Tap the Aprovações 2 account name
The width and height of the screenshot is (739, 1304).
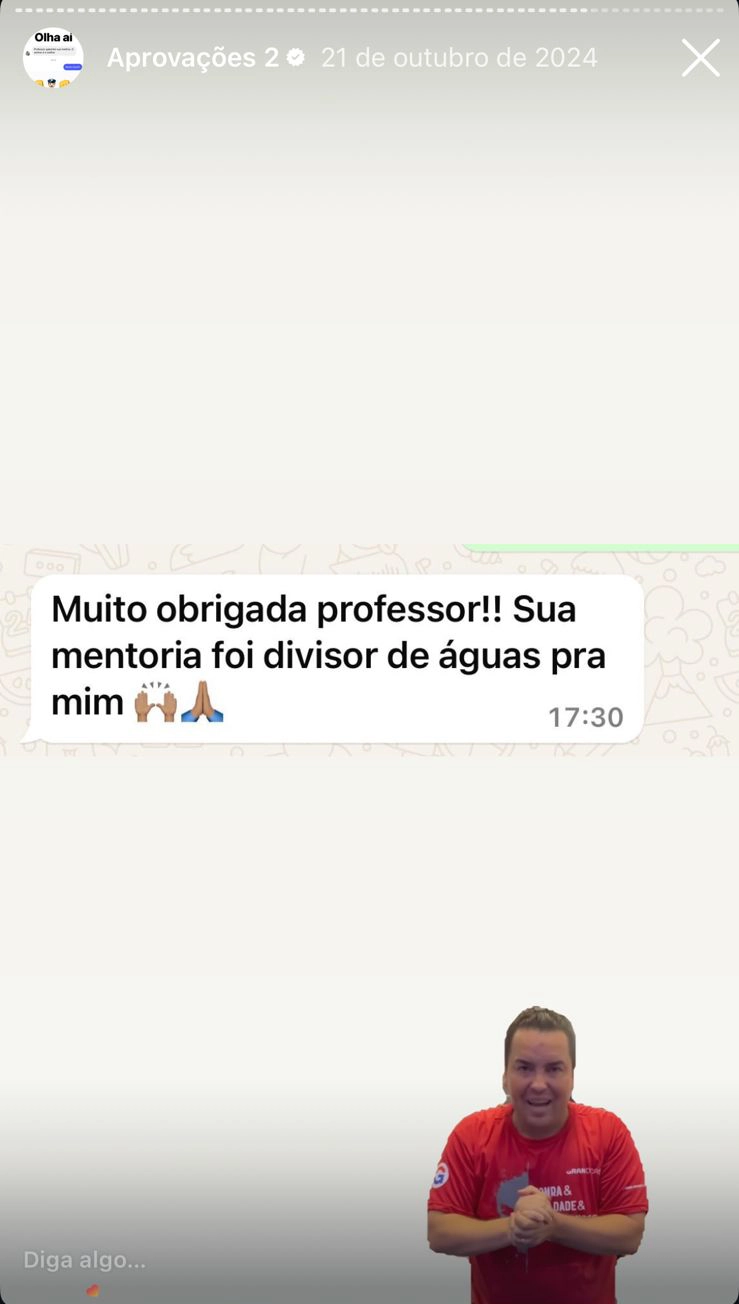(x=192, y=58)
